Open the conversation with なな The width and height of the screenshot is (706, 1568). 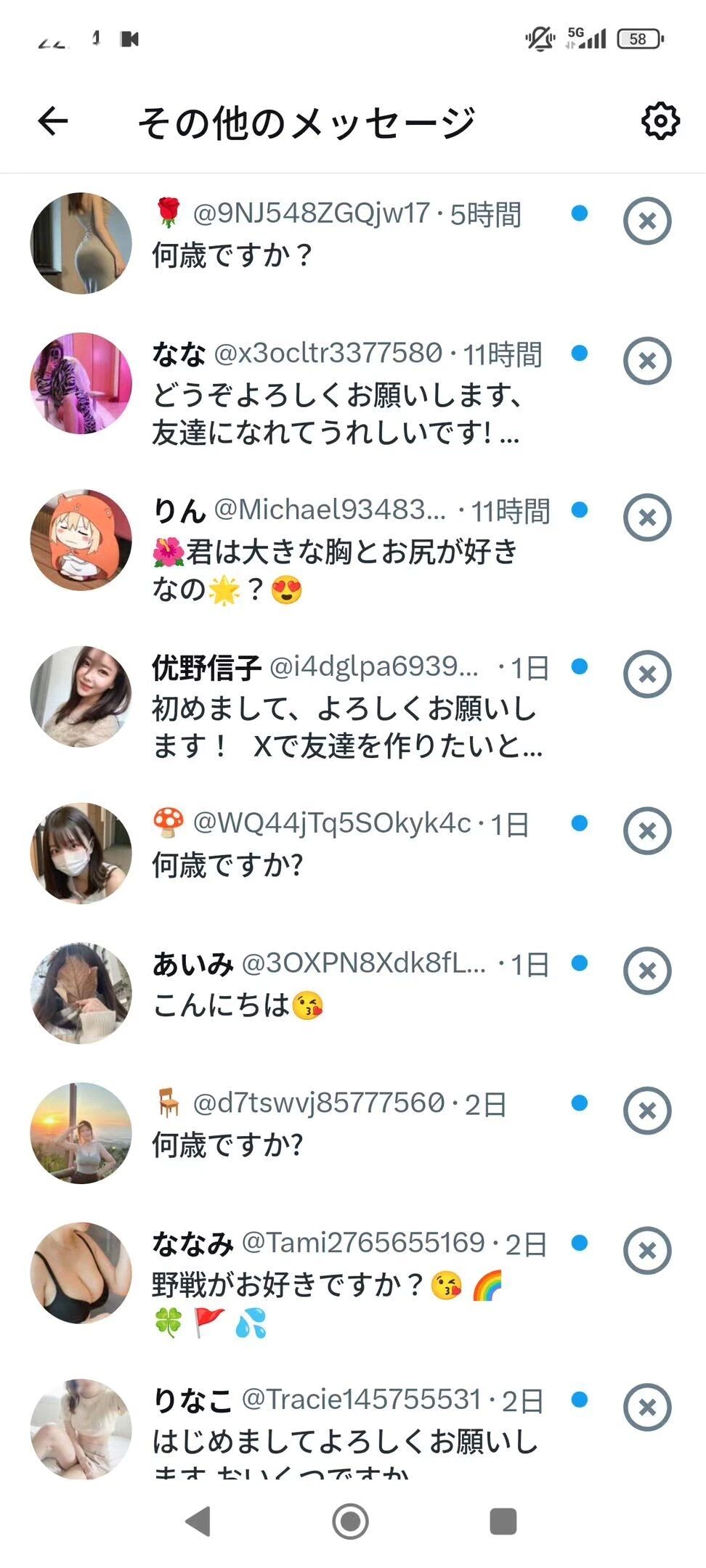(x=334, y=393)
